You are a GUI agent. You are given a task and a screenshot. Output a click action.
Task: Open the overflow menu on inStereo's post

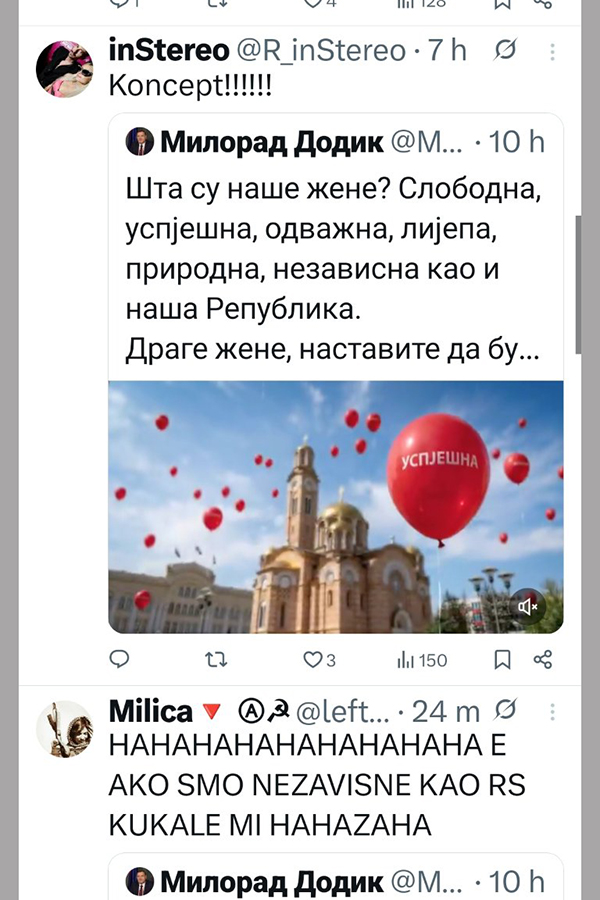(553, 50)
